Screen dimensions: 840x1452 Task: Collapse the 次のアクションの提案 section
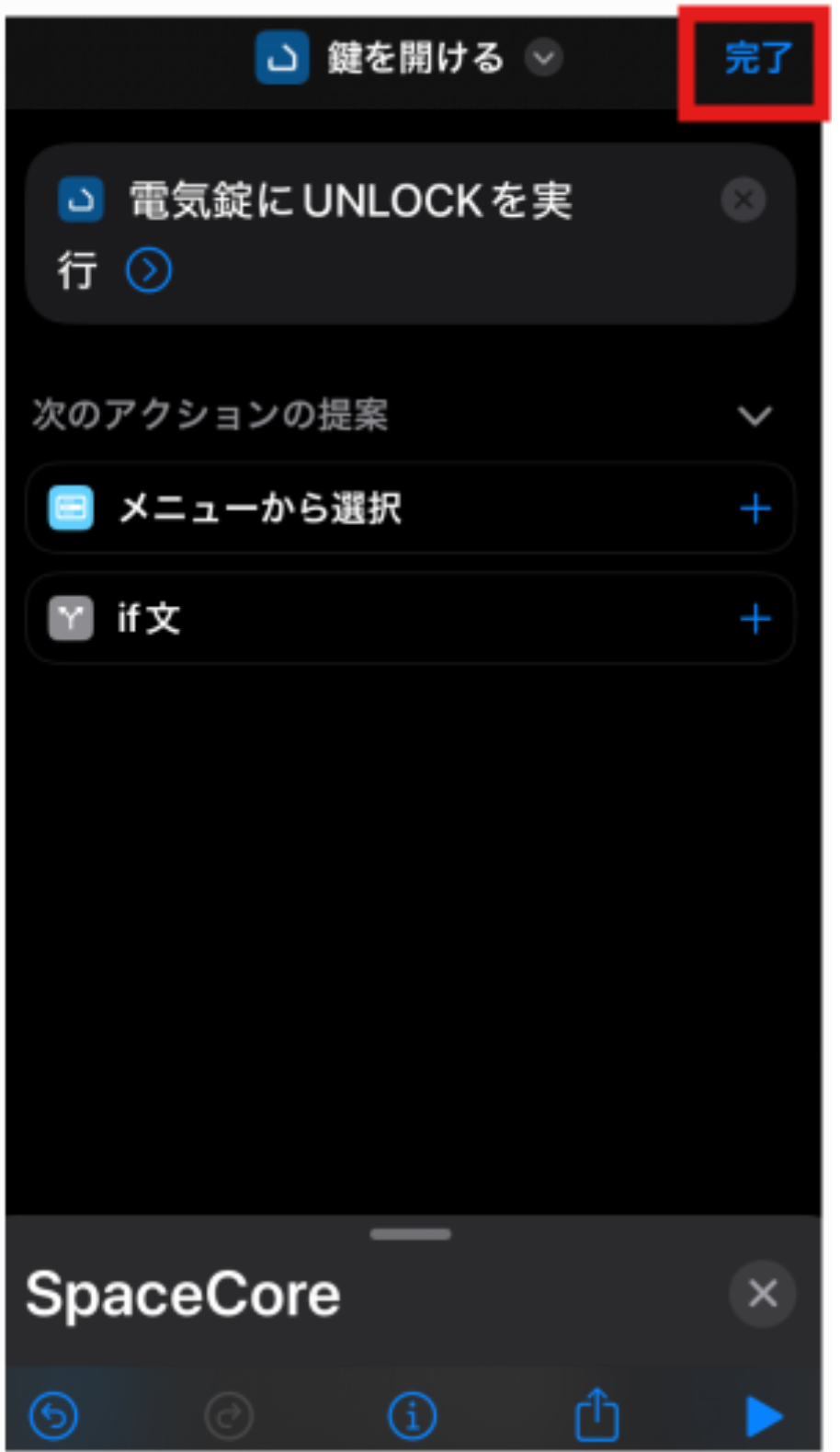coord(755,416)
